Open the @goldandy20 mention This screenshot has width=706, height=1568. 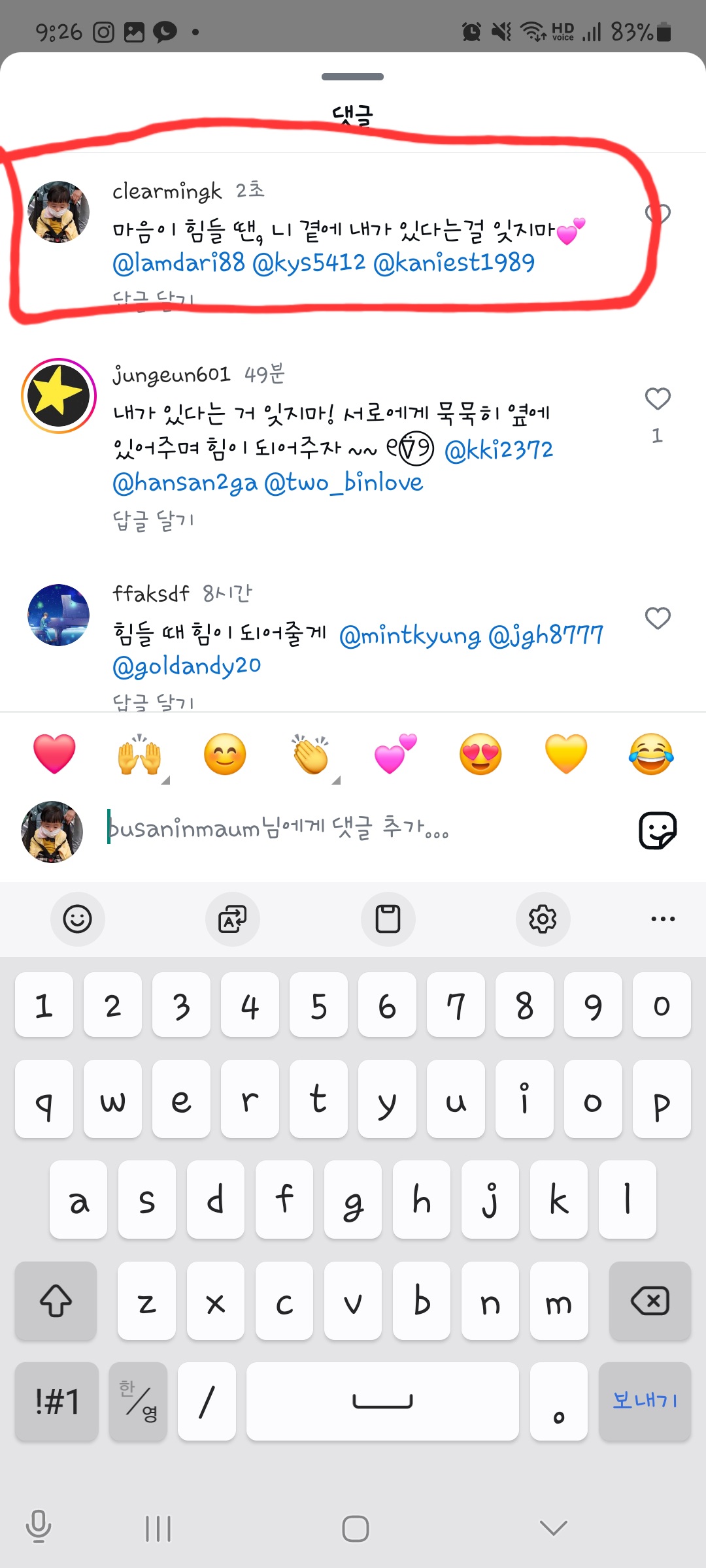187,666
